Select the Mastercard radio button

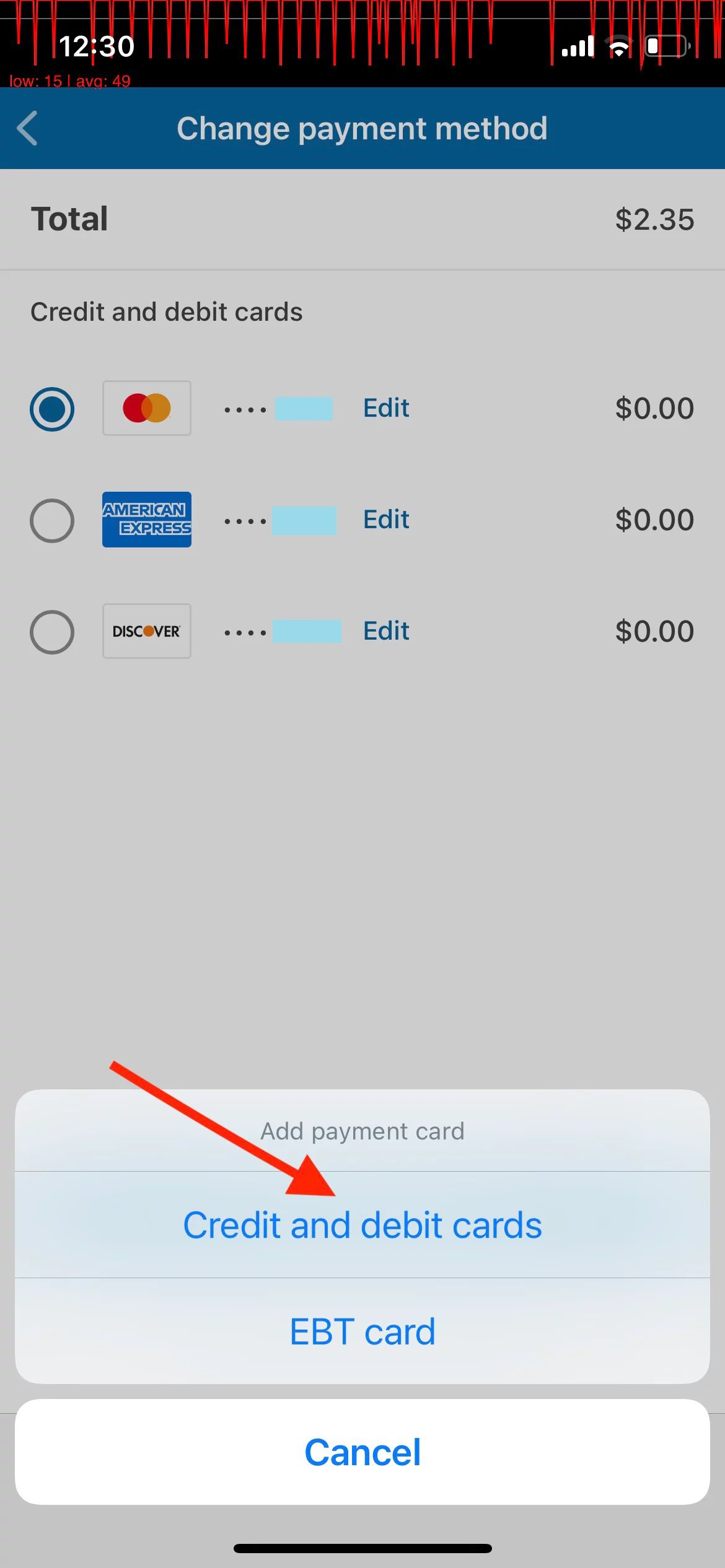pos(52,409)
